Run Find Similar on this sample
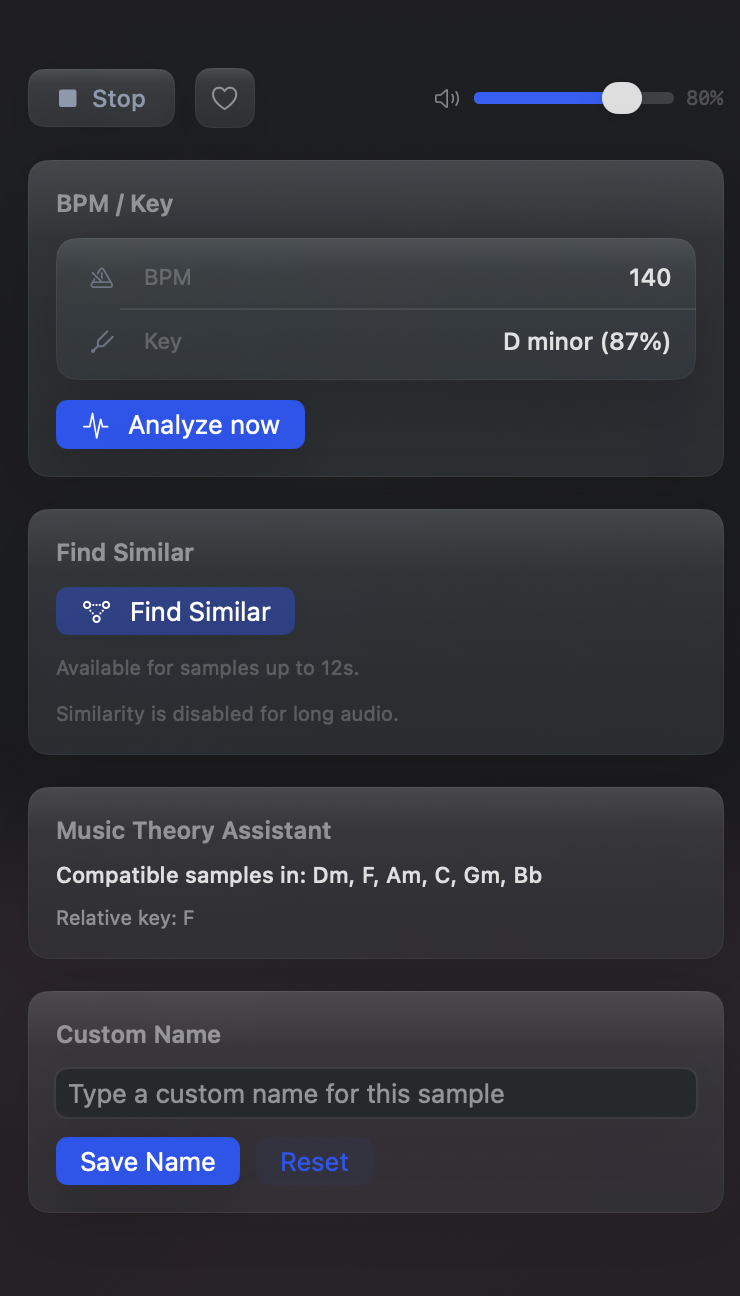The image size is (740, 1296). [175, 611]
